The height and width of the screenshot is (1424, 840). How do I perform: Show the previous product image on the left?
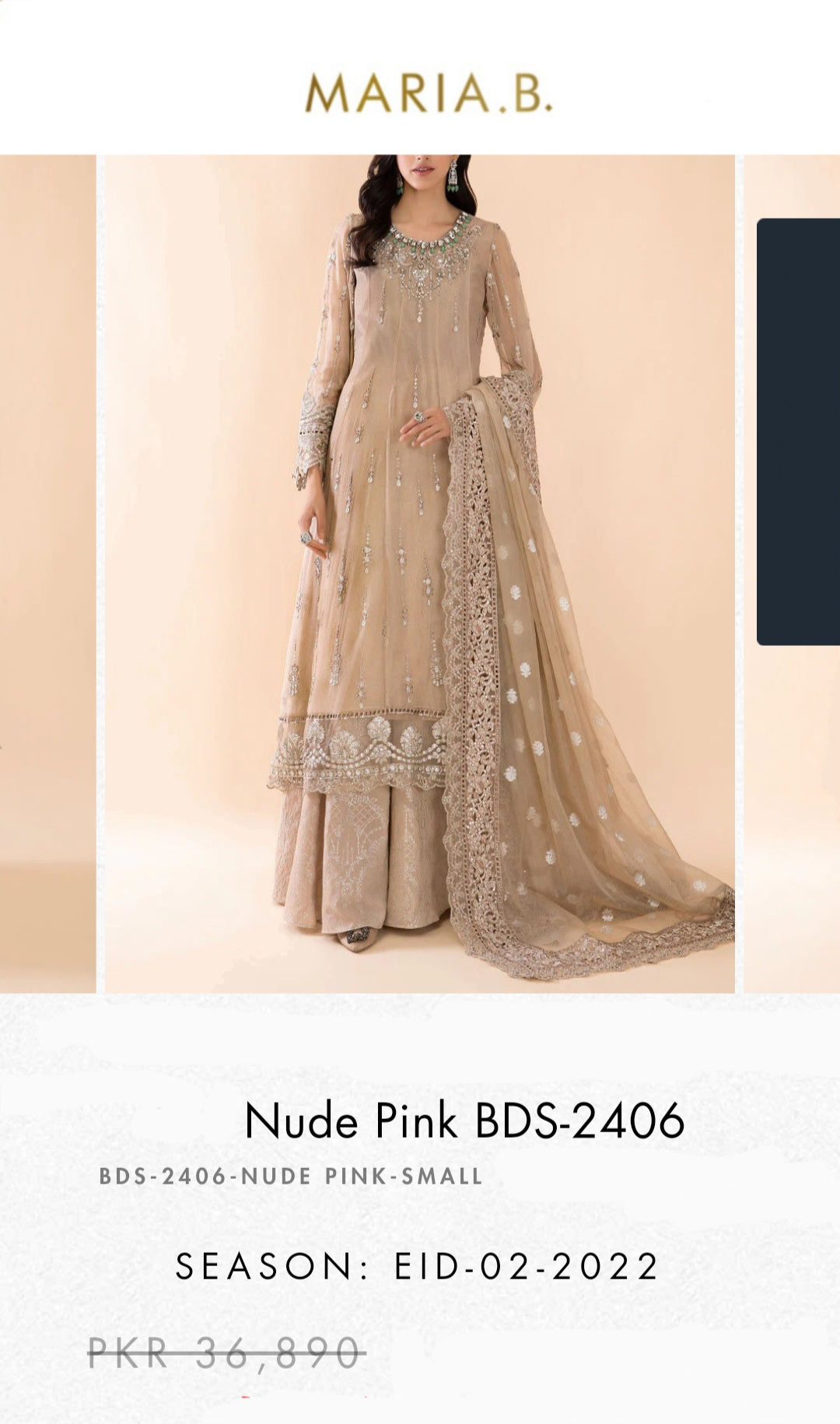point(47,573)
